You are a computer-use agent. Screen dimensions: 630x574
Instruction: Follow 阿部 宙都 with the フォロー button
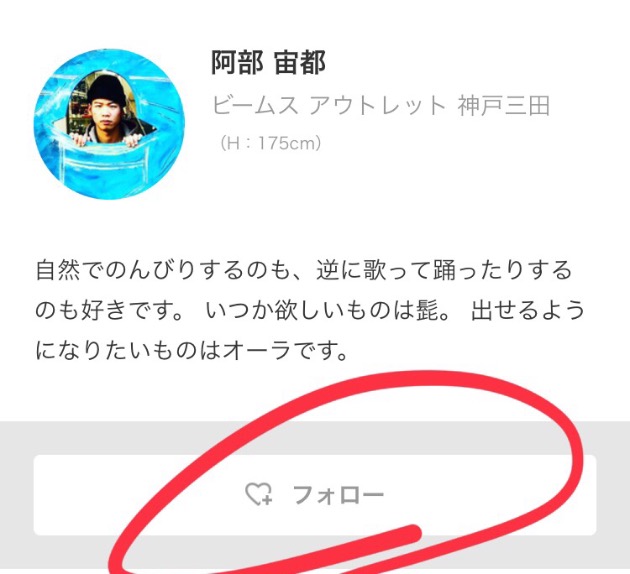coord(315,495)
